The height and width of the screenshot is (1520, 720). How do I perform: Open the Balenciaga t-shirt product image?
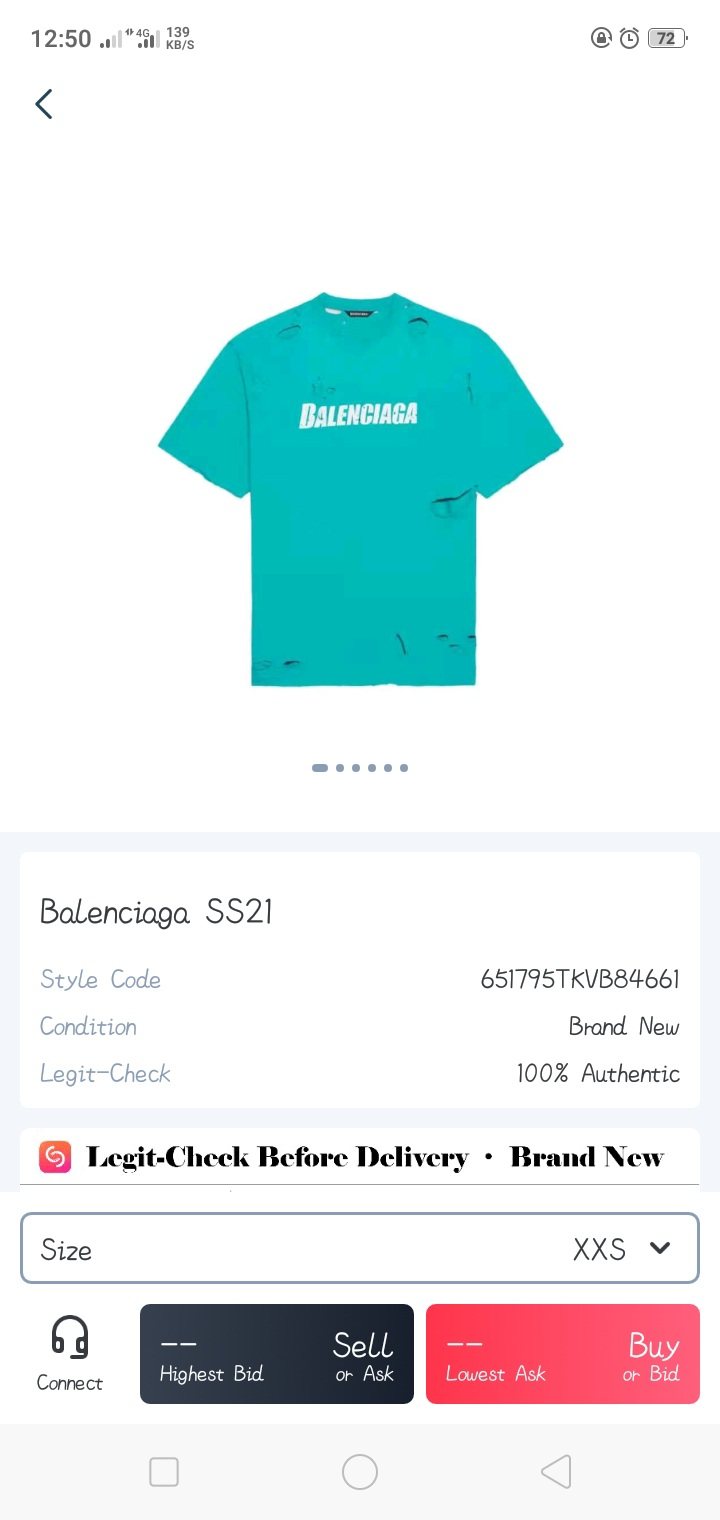coord(360,490)
